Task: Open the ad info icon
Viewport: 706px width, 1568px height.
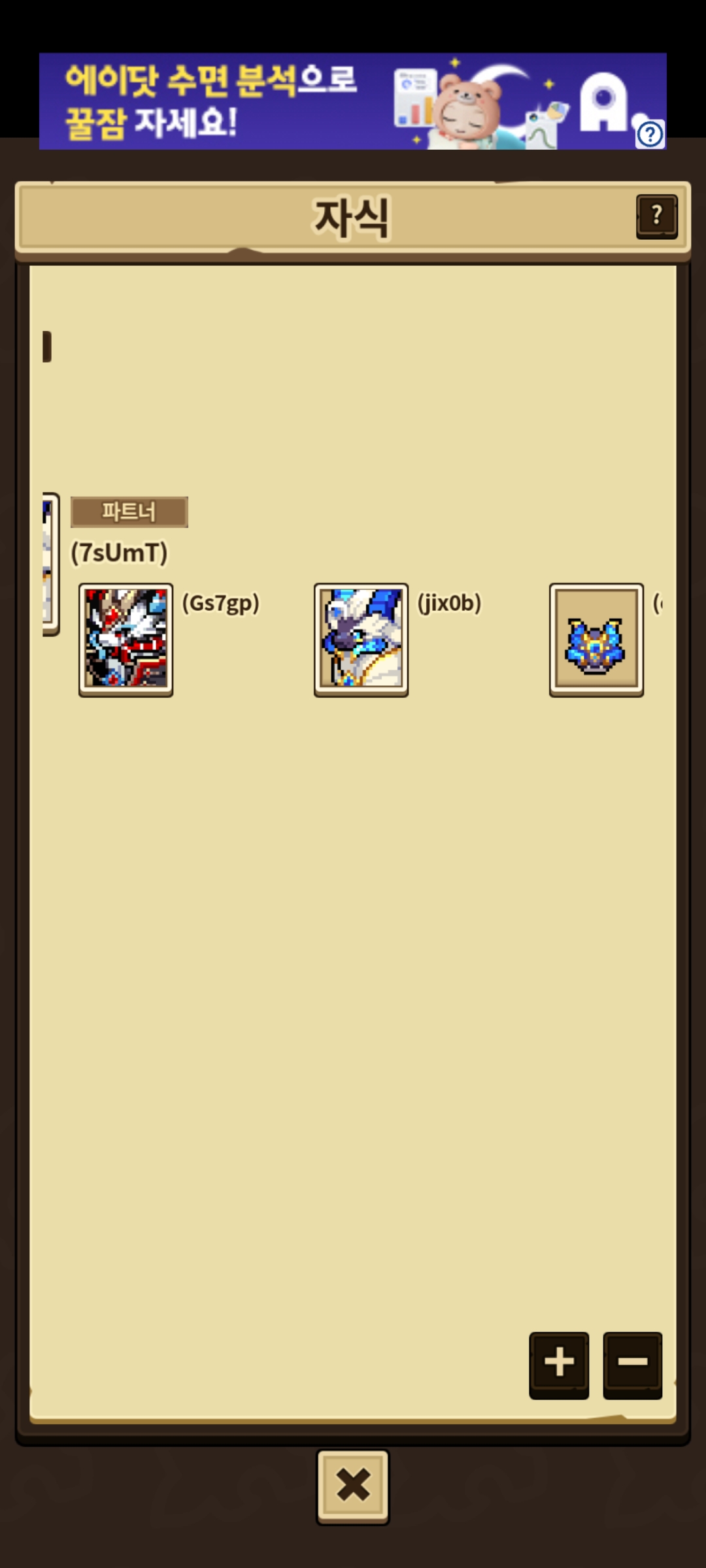Action: (650, 135)
